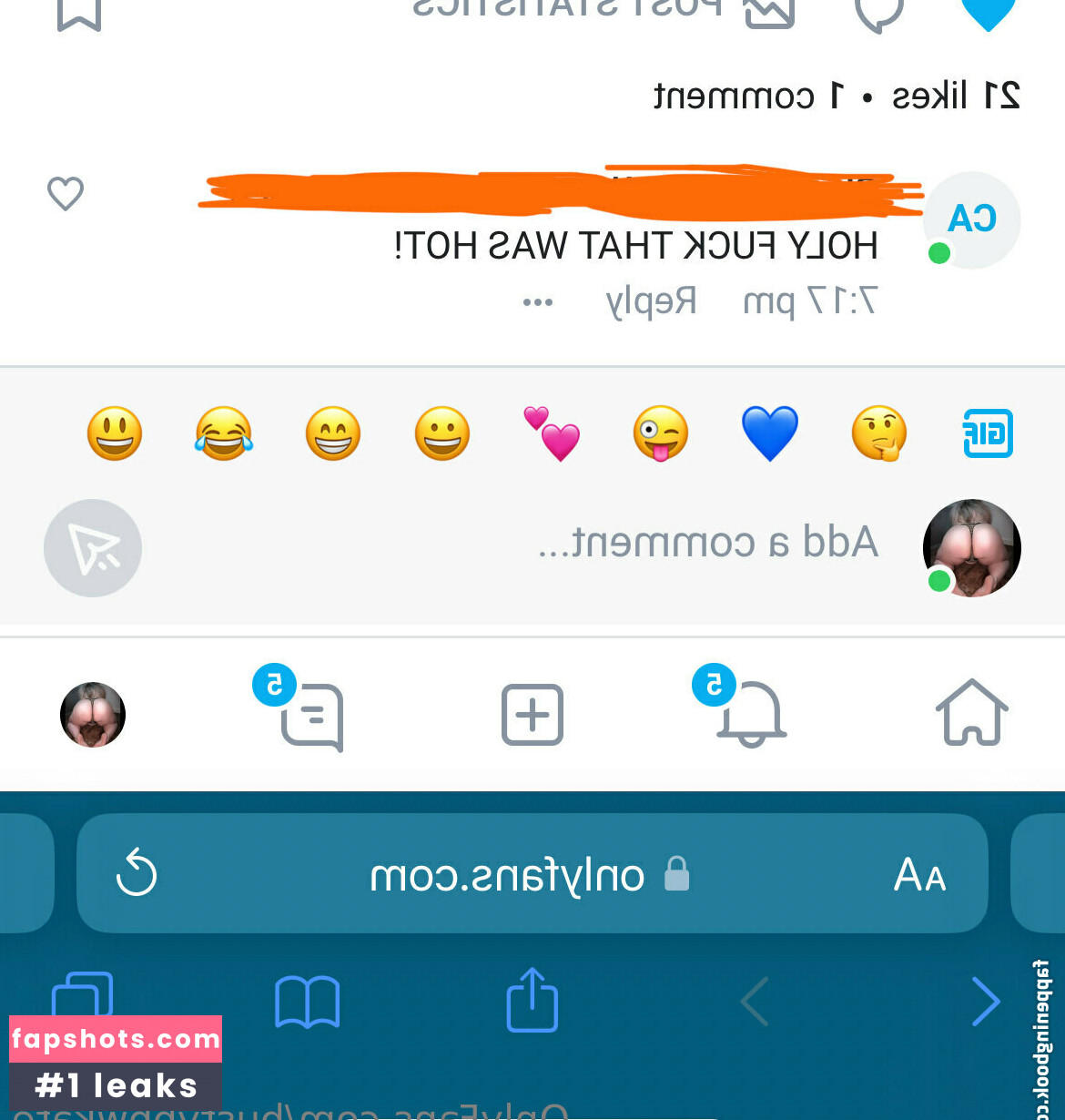The image size is (1065, 1120).
Task: Open Safari's share sheet
Action: point(532,1000)
